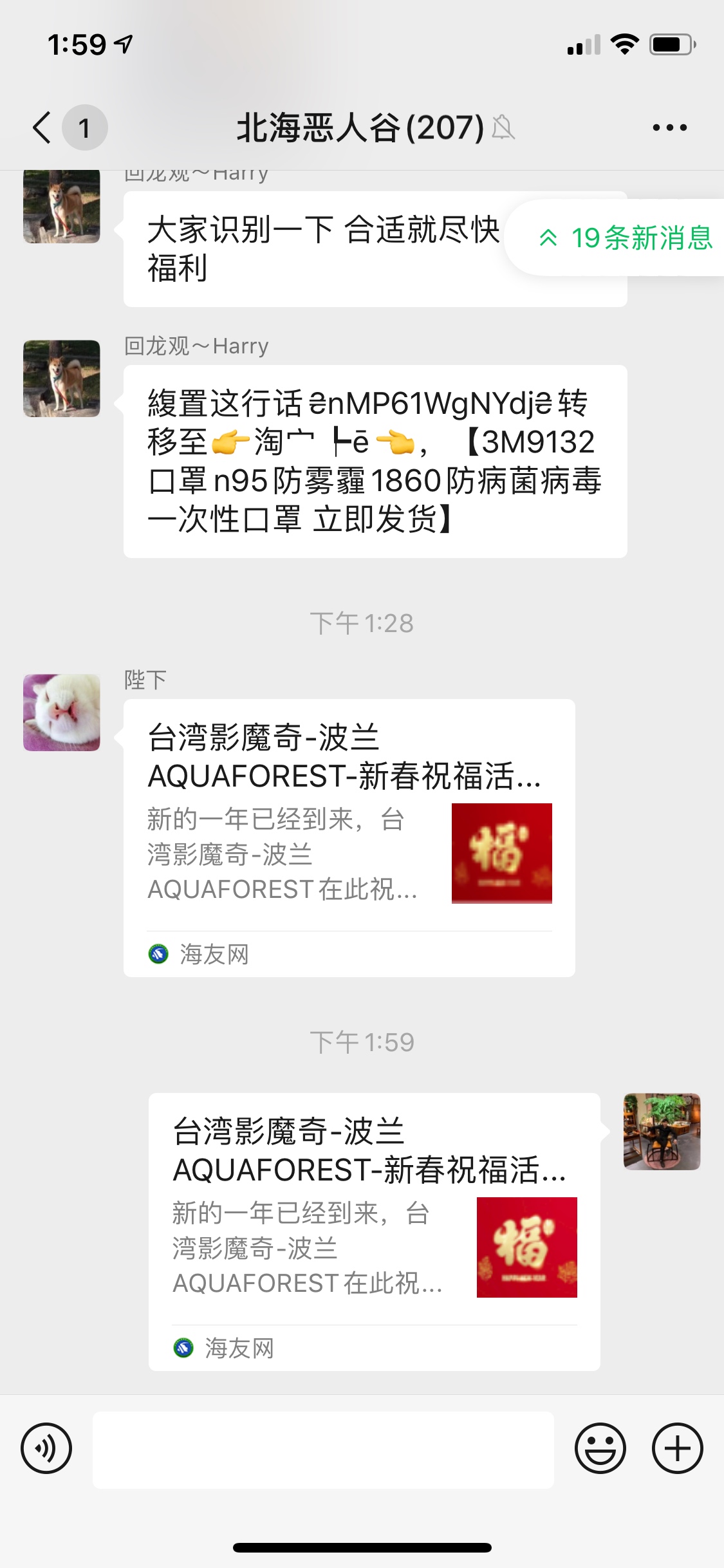Open the emoji sticker panel
724x1568 pixels.
600,1448
